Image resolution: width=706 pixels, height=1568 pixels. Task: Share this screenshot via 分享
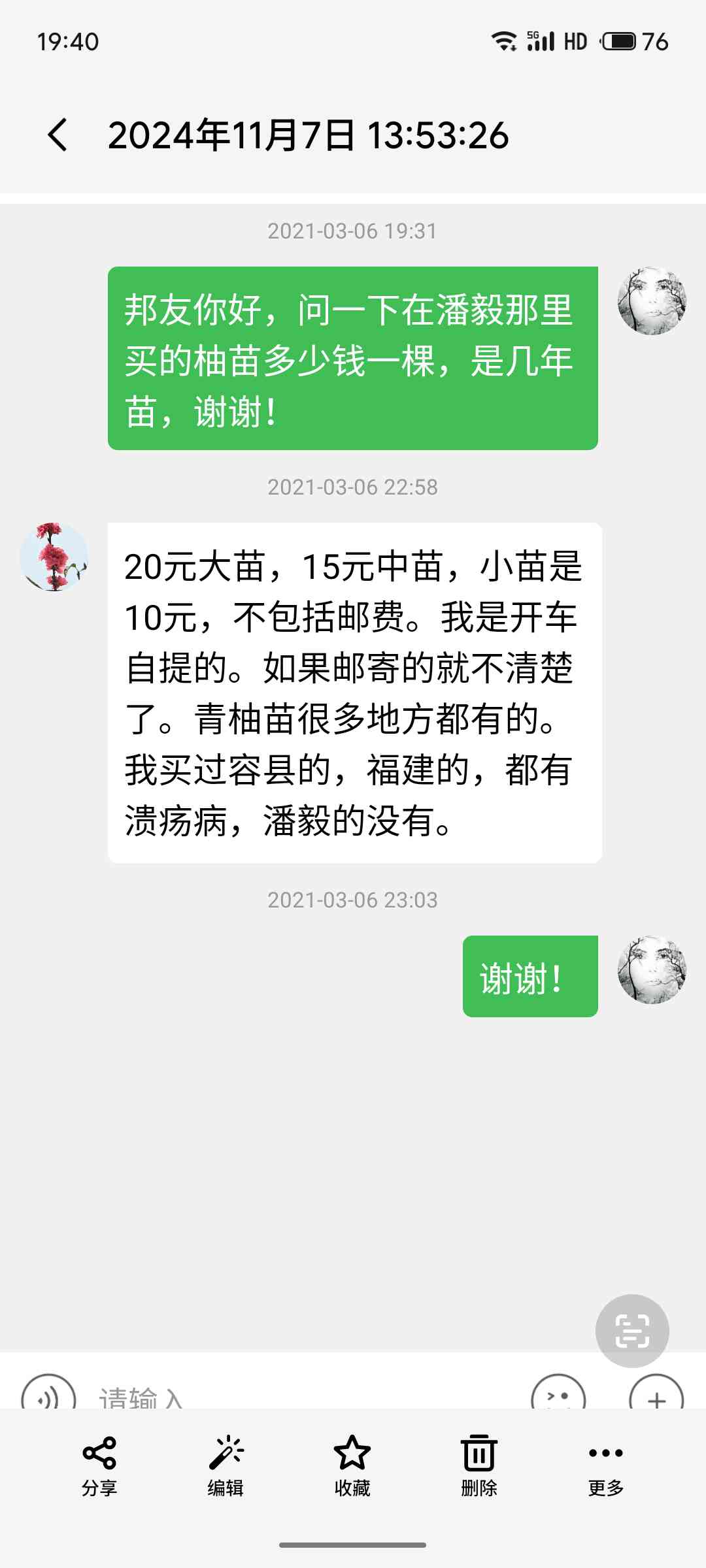(99, 1465)
